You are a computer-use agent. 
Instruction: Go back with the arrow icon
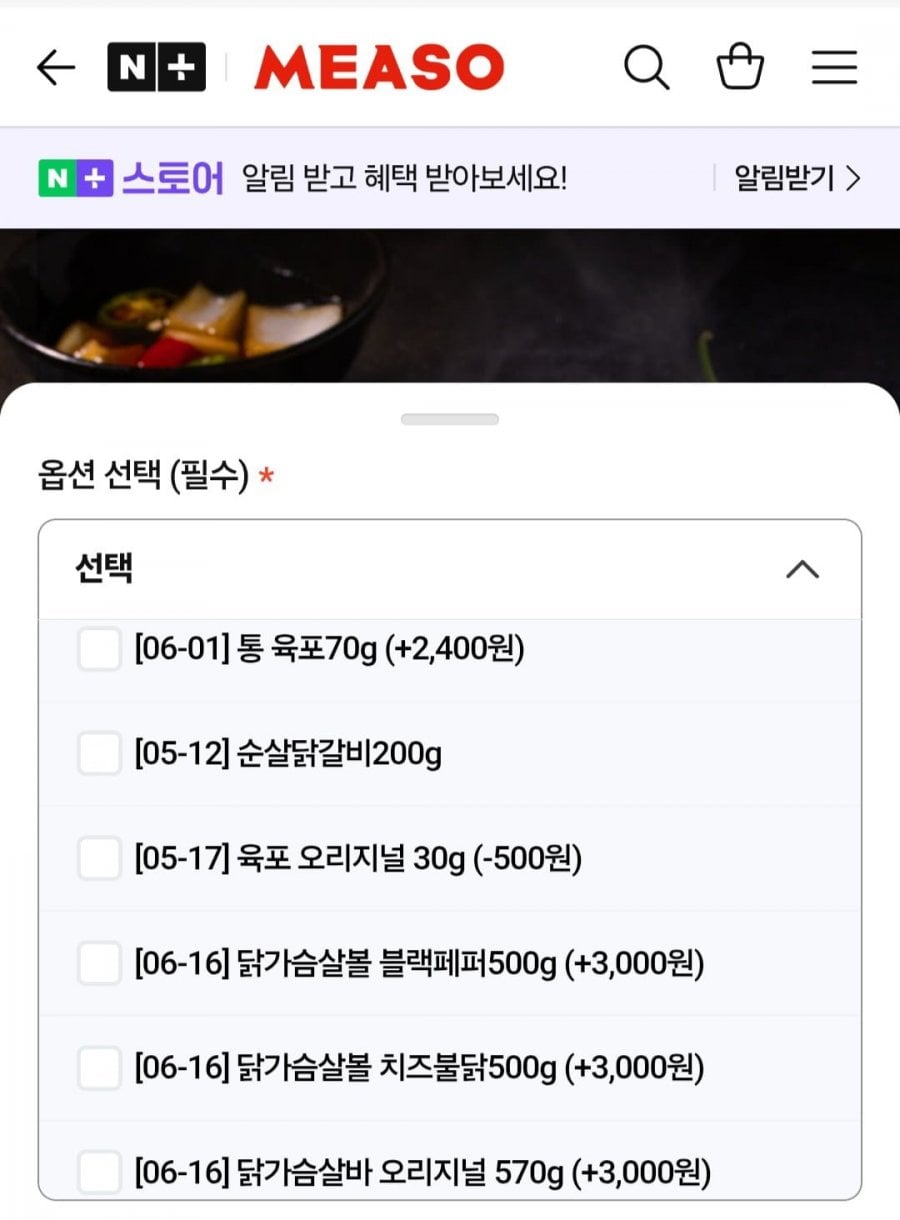56,68
